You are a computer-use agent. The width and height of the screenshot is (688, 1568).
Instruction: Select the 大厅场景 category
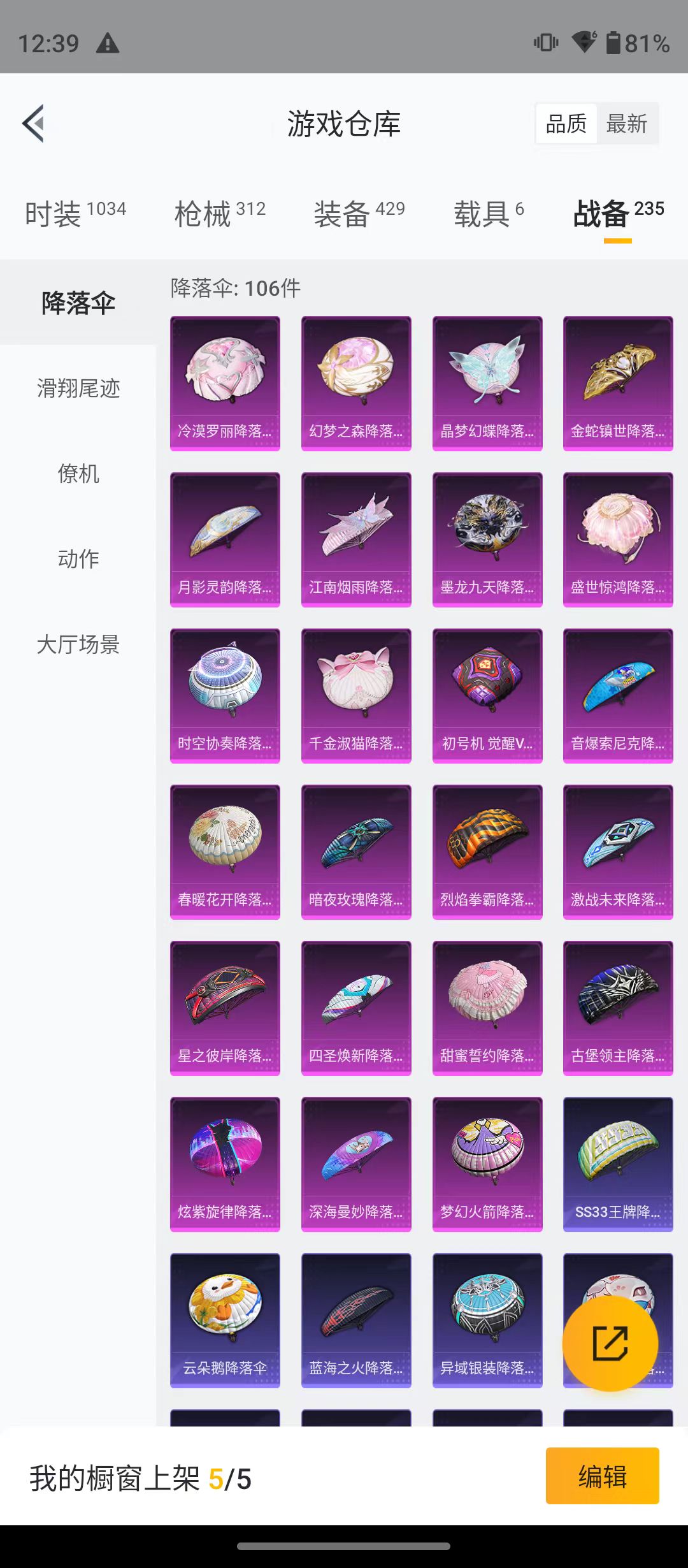point(78,644)
